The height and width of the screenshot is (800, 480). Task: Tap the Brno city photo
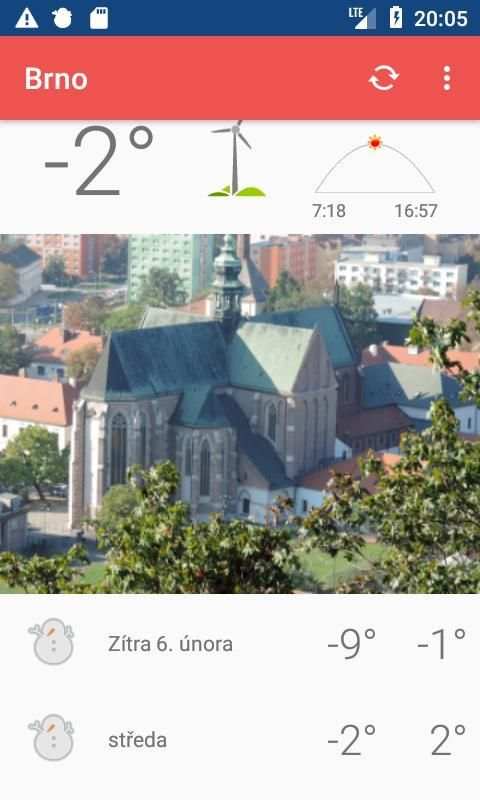240,413
